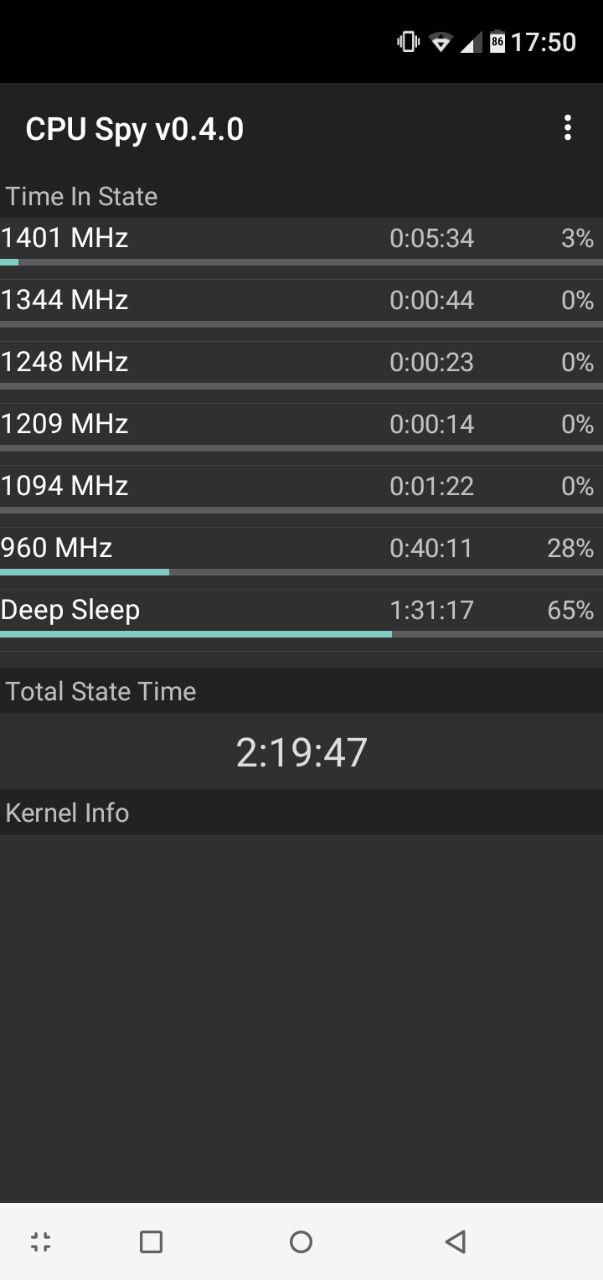Go back using the navigation bar
Screen dimensions: 603x1280
(455, 1242)
